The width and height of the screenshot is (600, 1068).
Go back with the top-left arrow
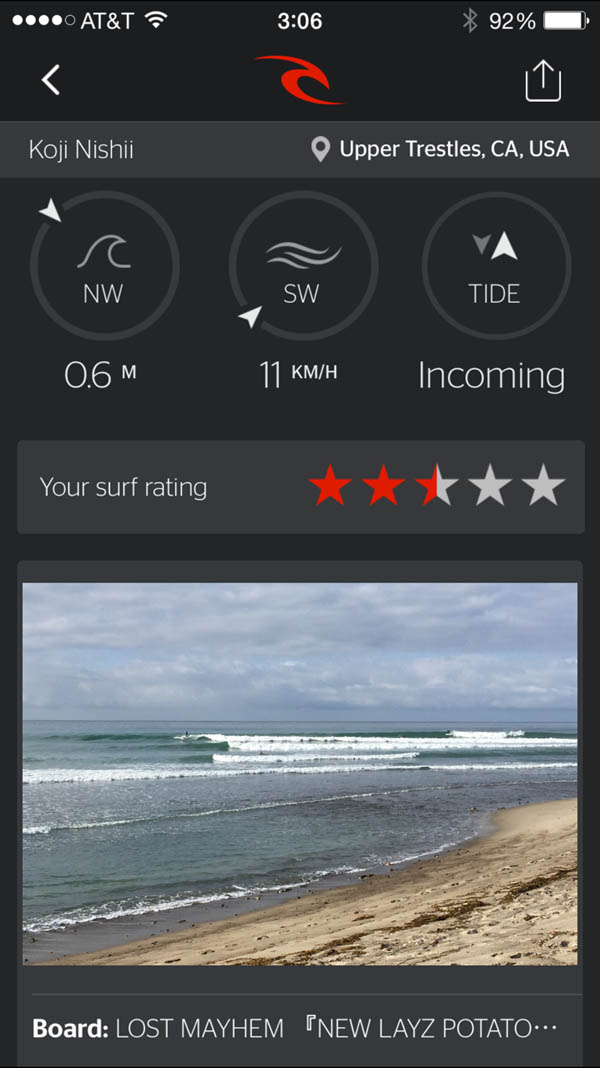pos(50,80)
